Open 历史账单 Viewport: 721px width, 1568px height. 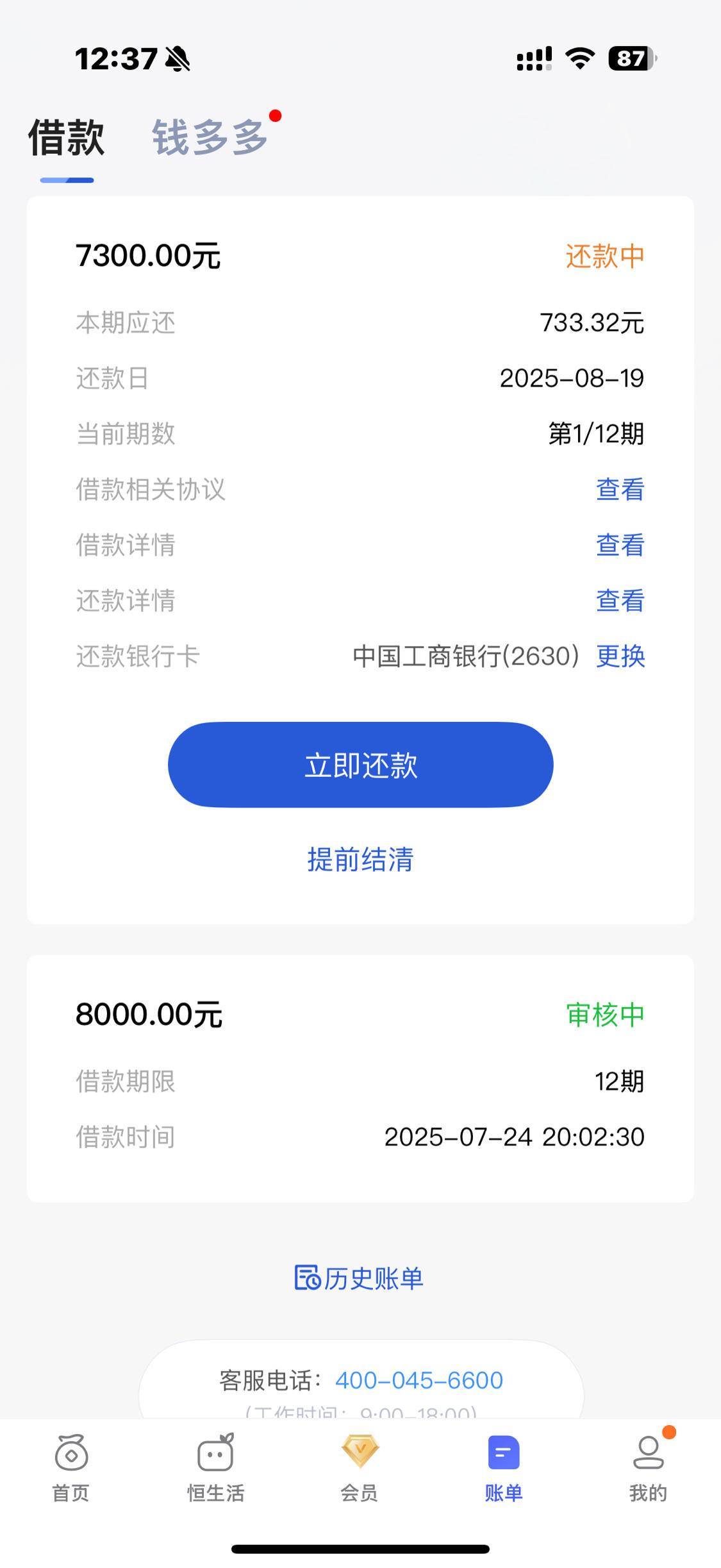click(x=359, y=1278)
